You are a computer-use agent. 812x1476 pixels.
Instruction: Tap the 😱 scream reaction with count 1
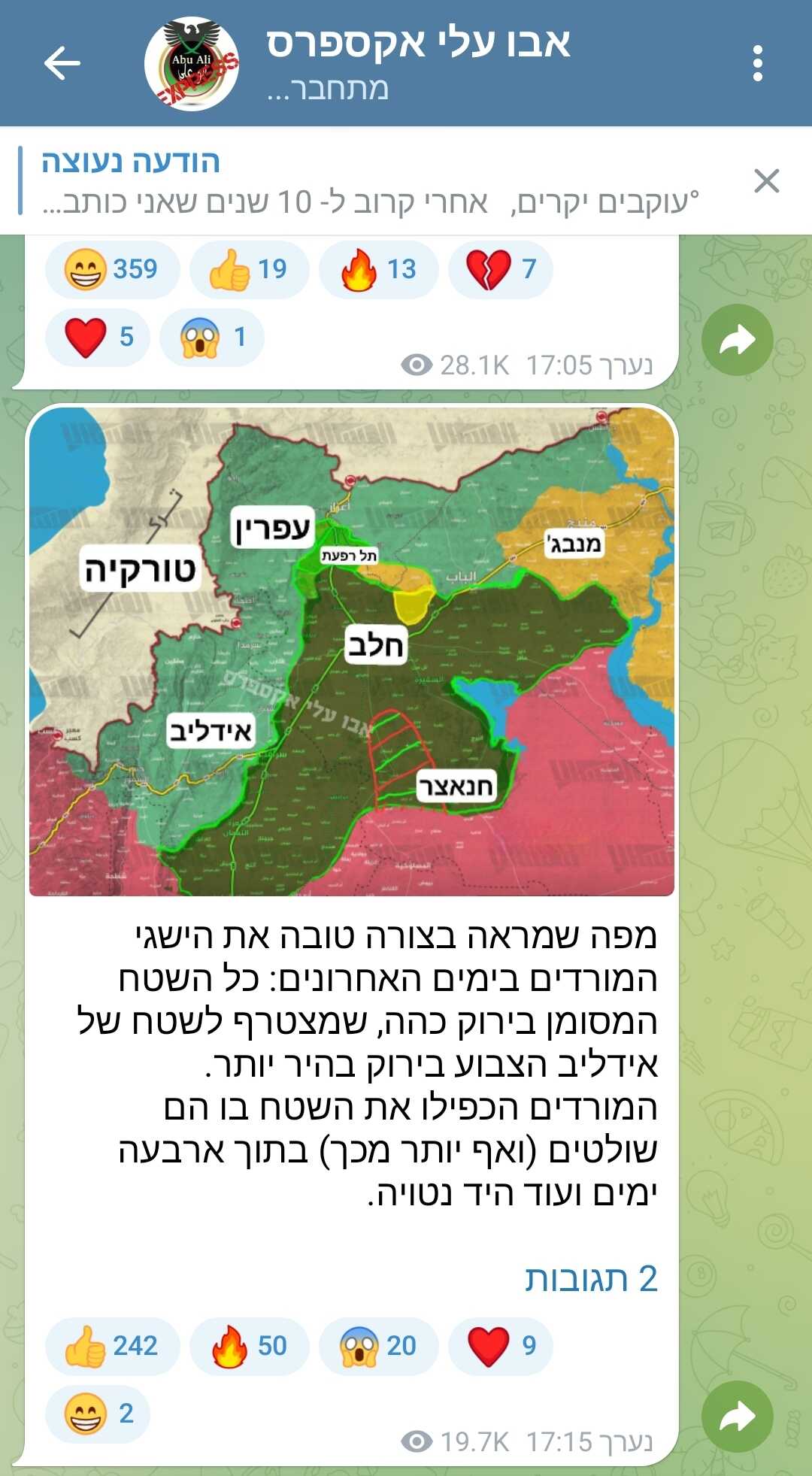[213, 336]
